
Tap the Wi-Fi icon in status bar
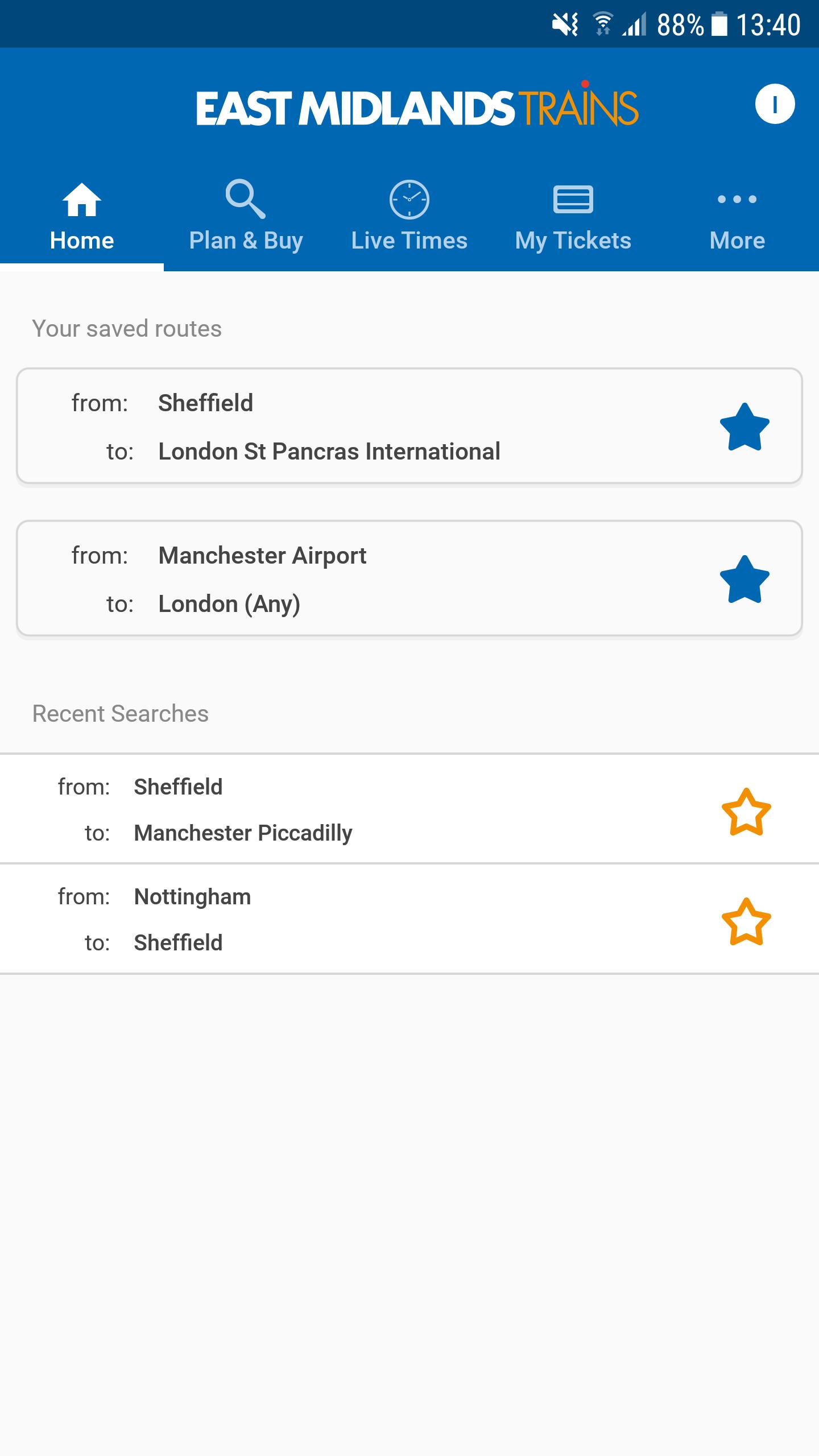click(x=601, y=23)
